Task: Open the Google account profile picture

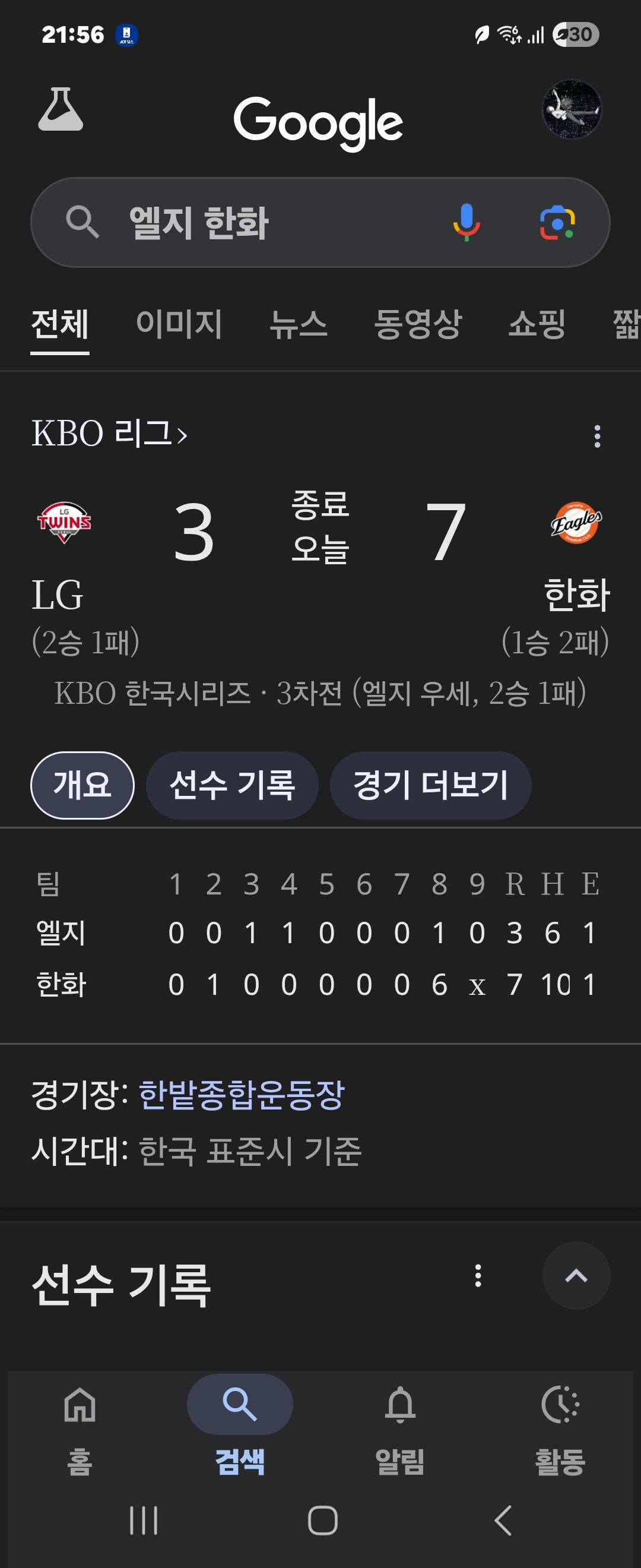Action: (x=571, y=109)
